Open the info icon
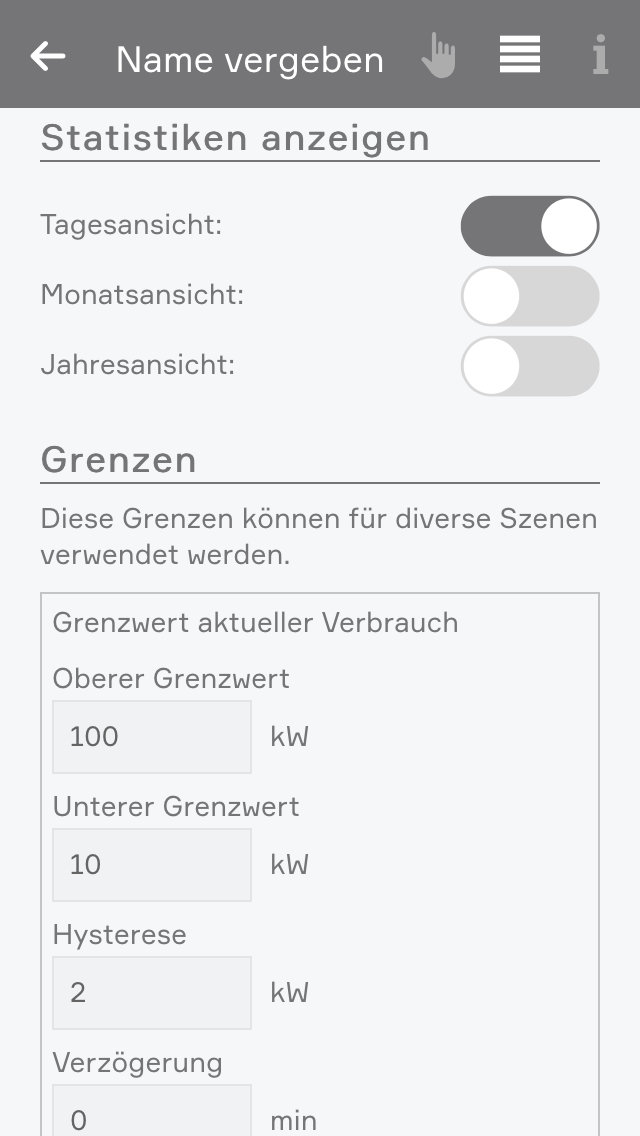 coord(599,56)
